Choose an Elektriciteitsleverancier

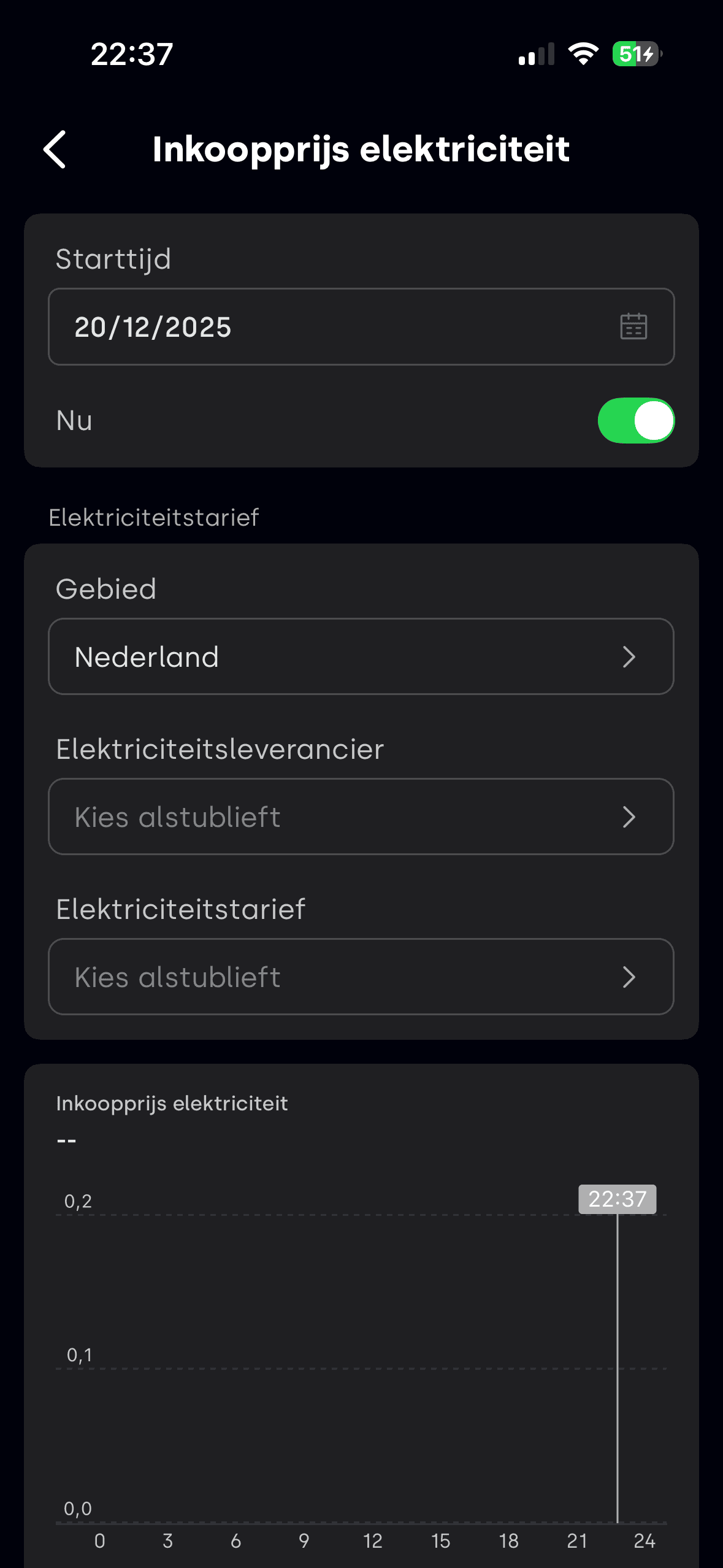click(x=361, y=817)
